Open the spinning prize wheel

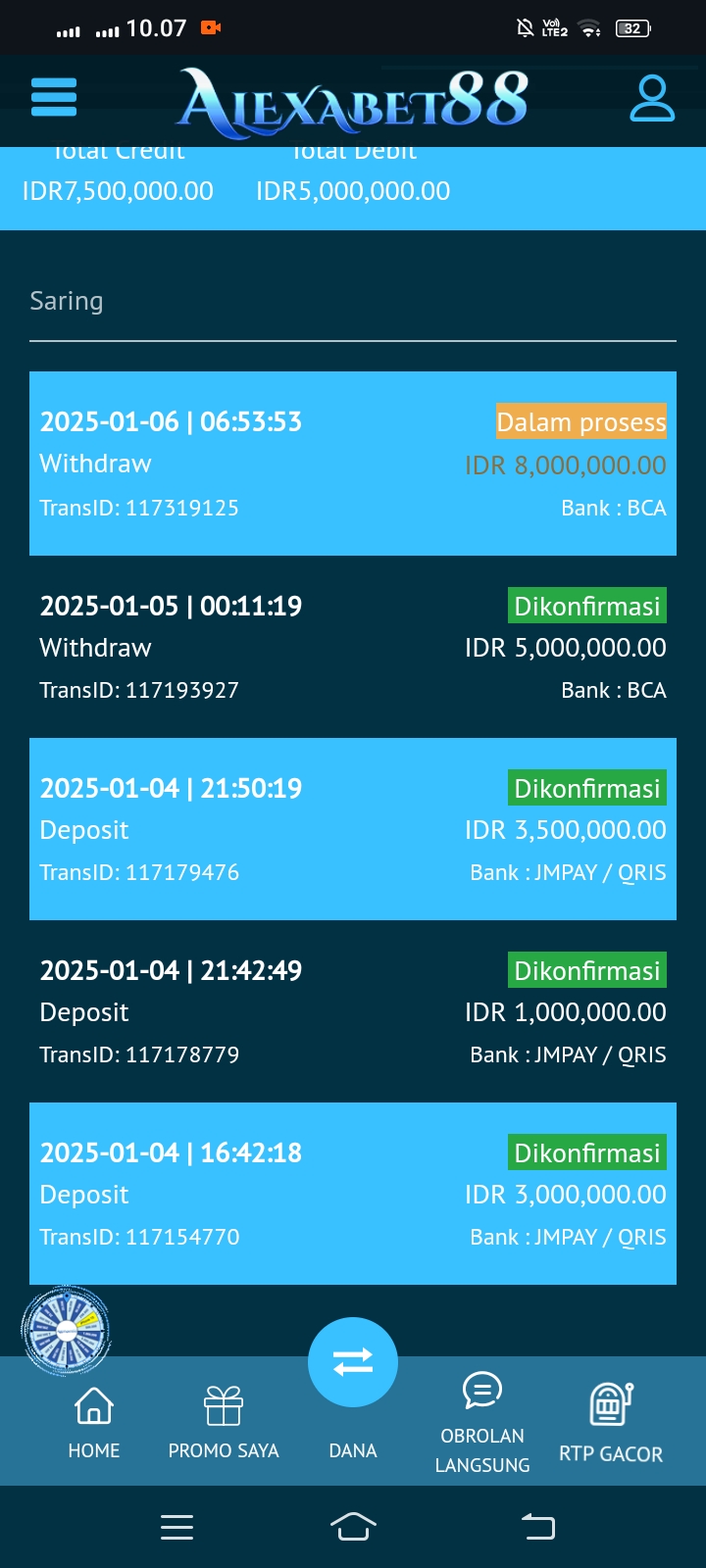point(66,1330)
